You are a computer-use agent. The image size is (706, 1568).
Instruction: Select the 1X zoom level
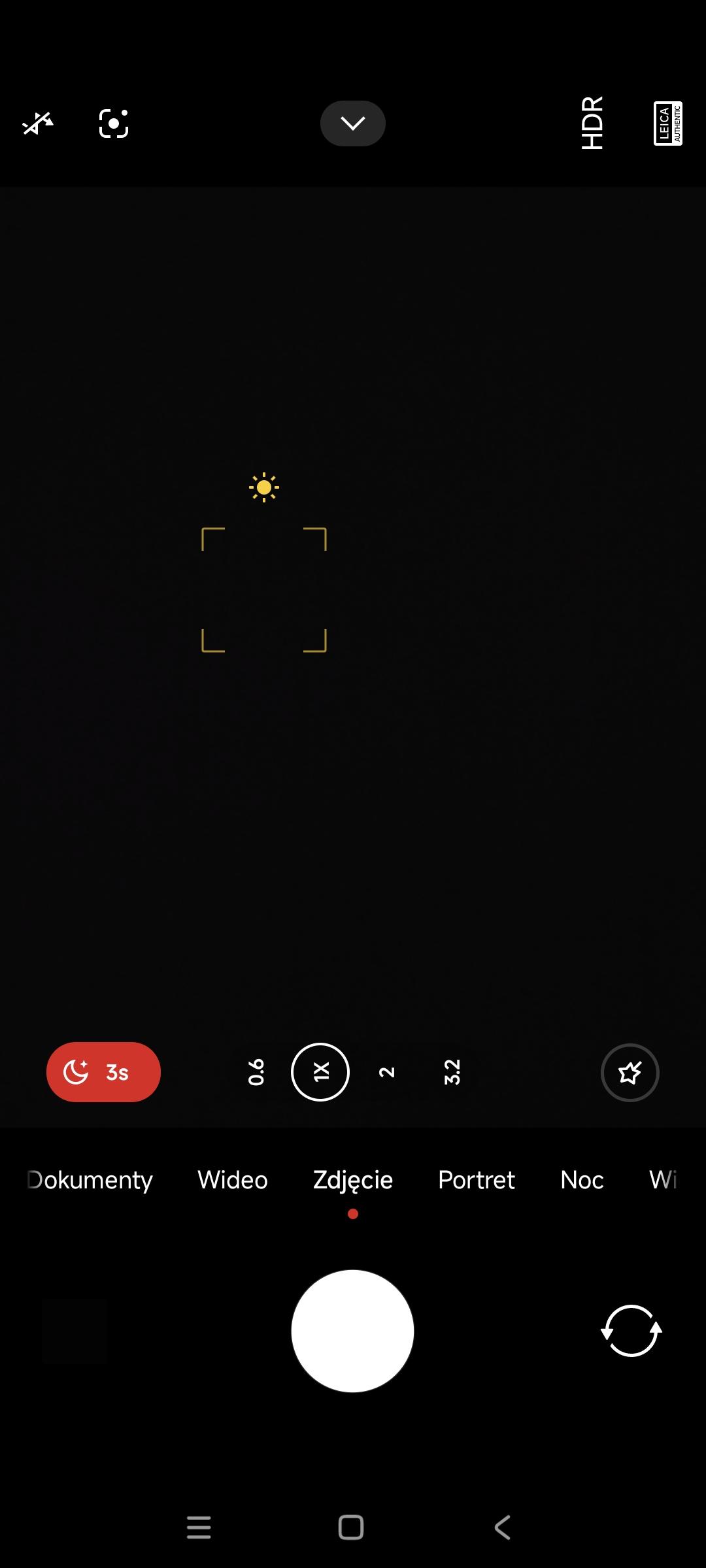pos(320,1072)
